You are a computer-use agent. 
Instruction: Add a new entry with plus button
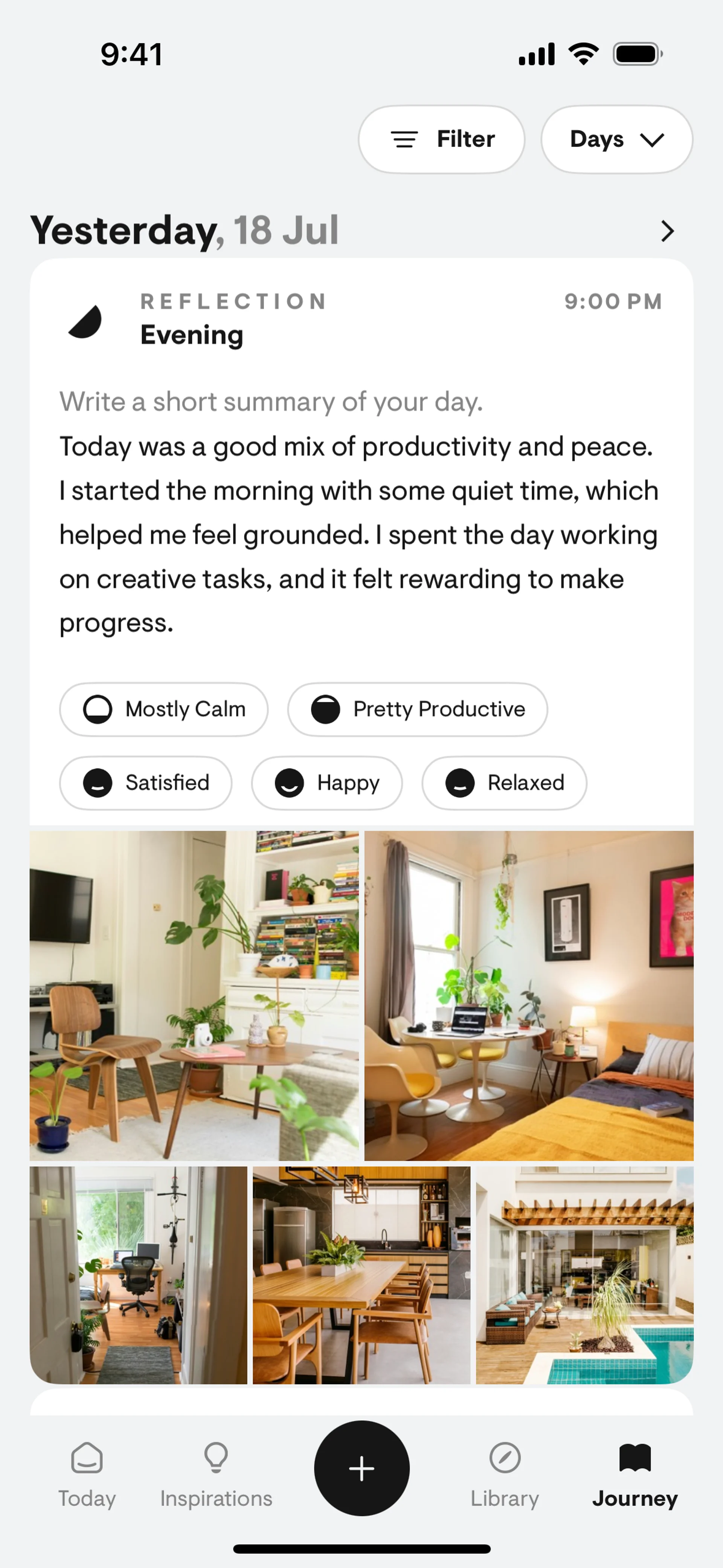click(x=361, y=1468)
